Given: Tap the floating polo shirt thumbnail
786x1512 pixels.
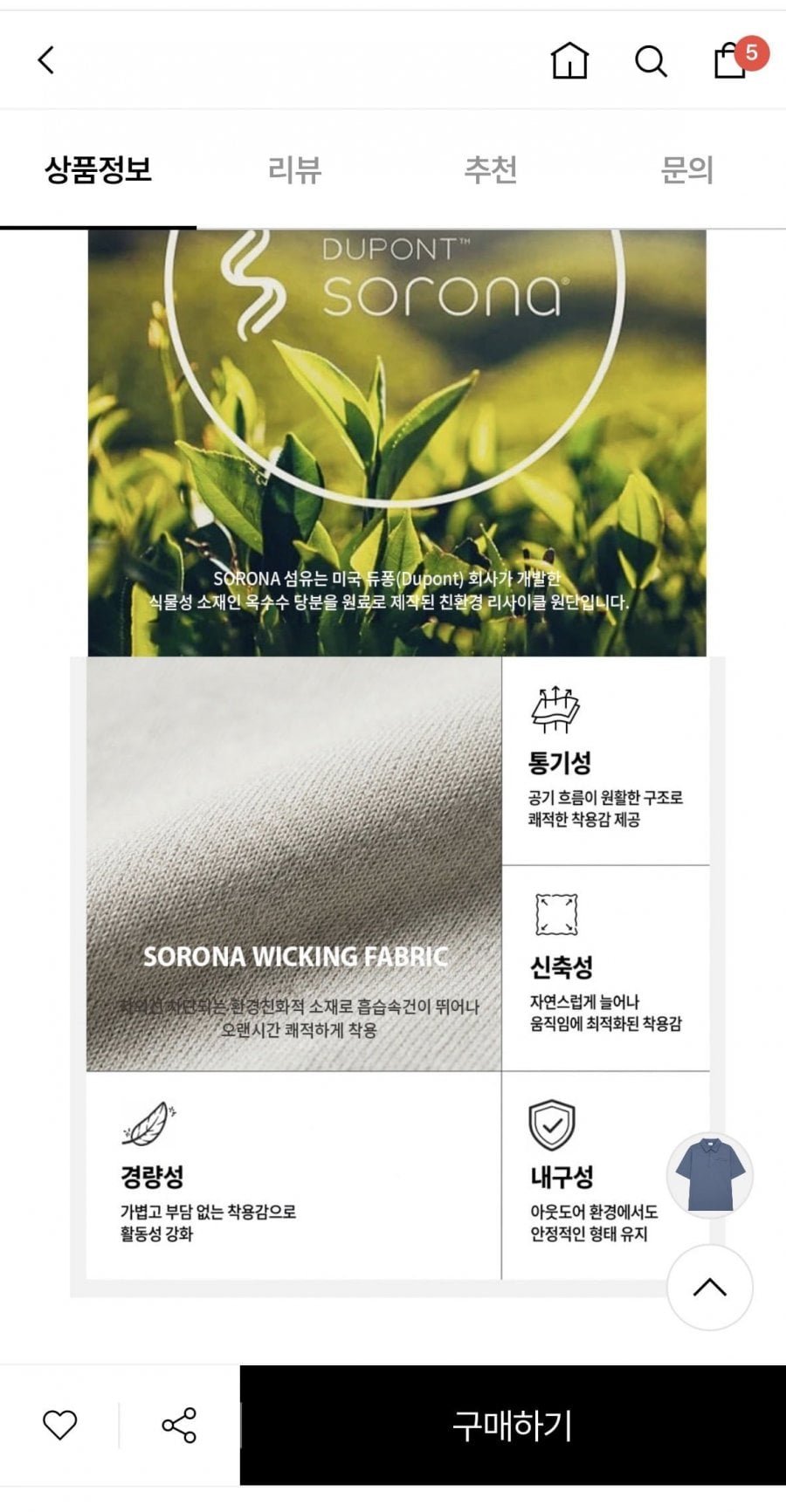Looking at the screenshot, I should [709, 1175].
